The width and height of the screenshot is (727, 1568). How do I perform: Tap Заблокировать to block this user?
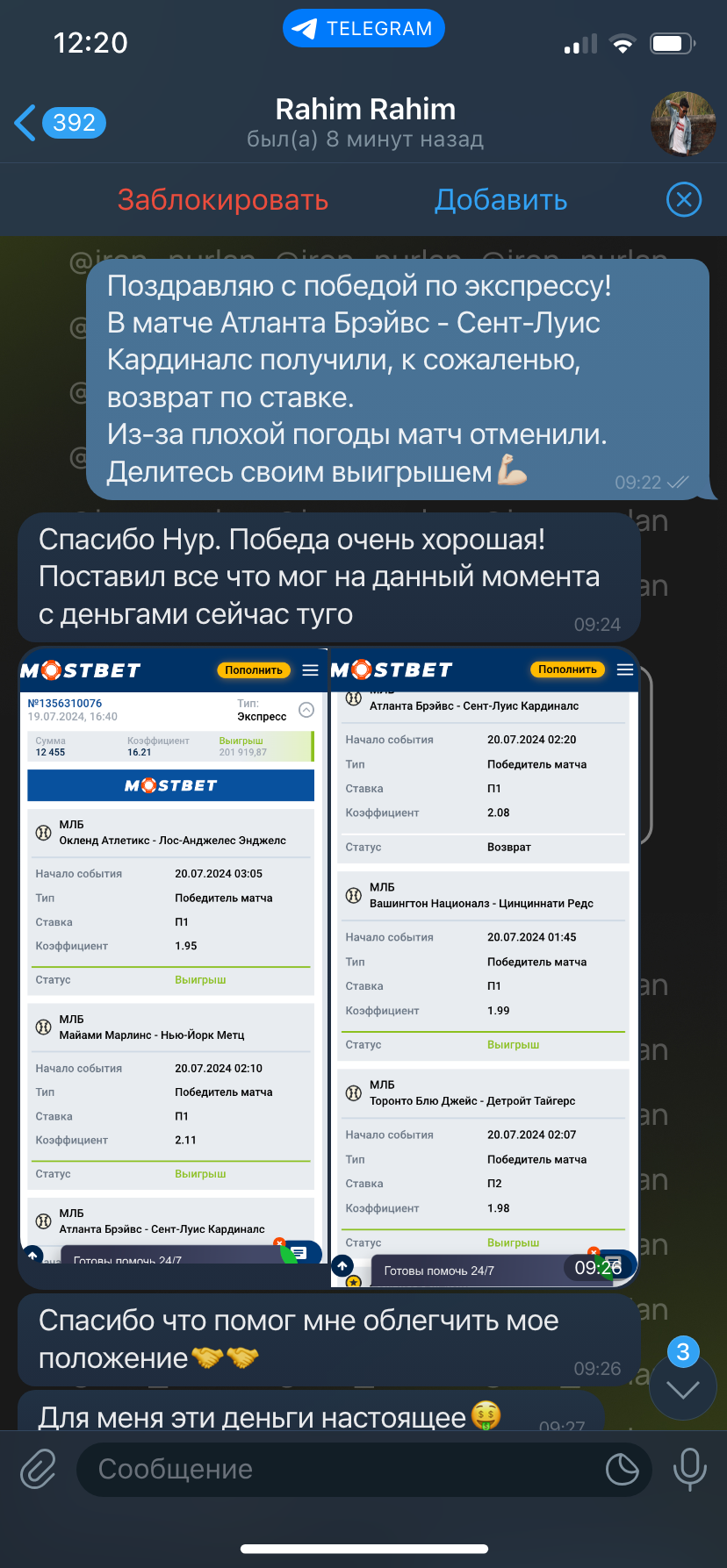point(223,200)
